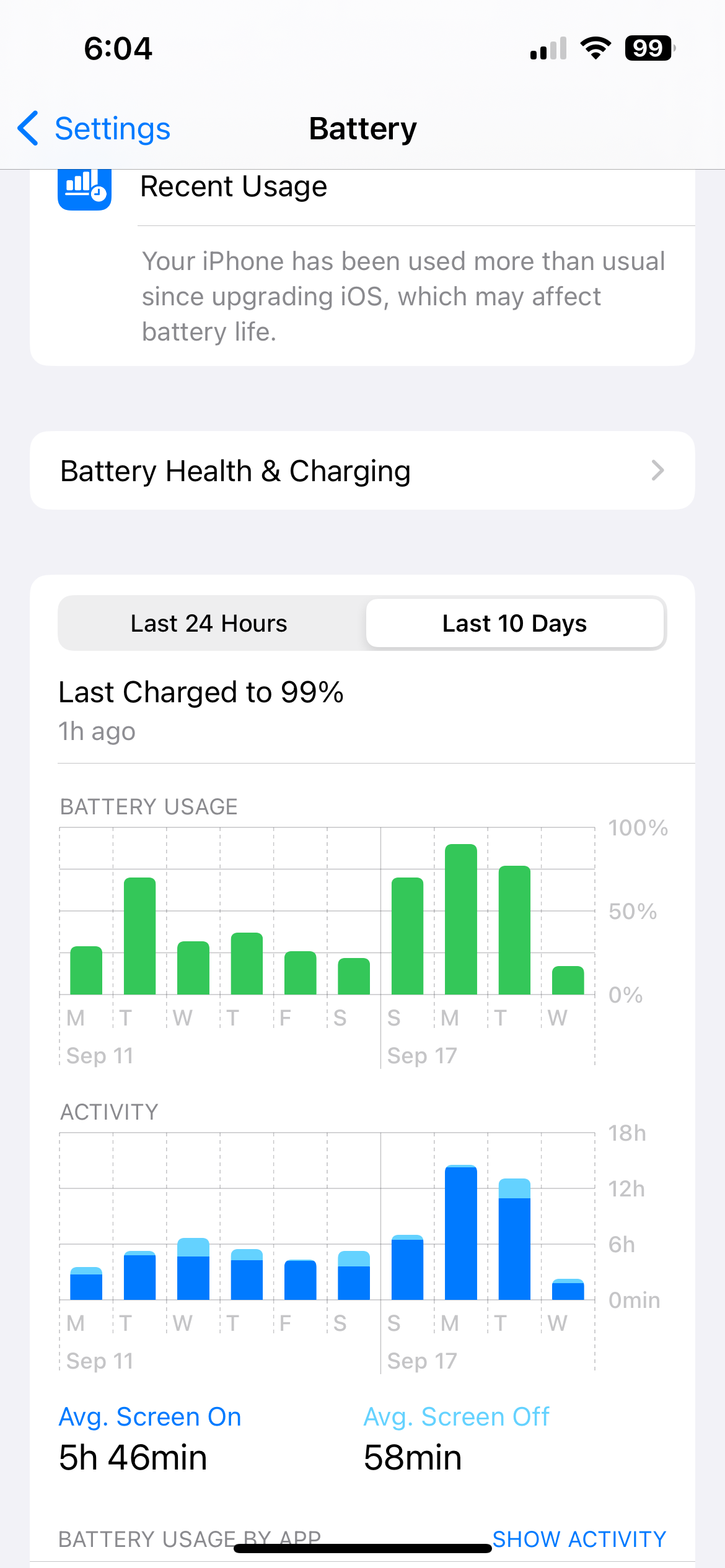
Task: Select Sep 18 Monday battery usage bar
Action: pyautogui.click(x=461, y=919)
